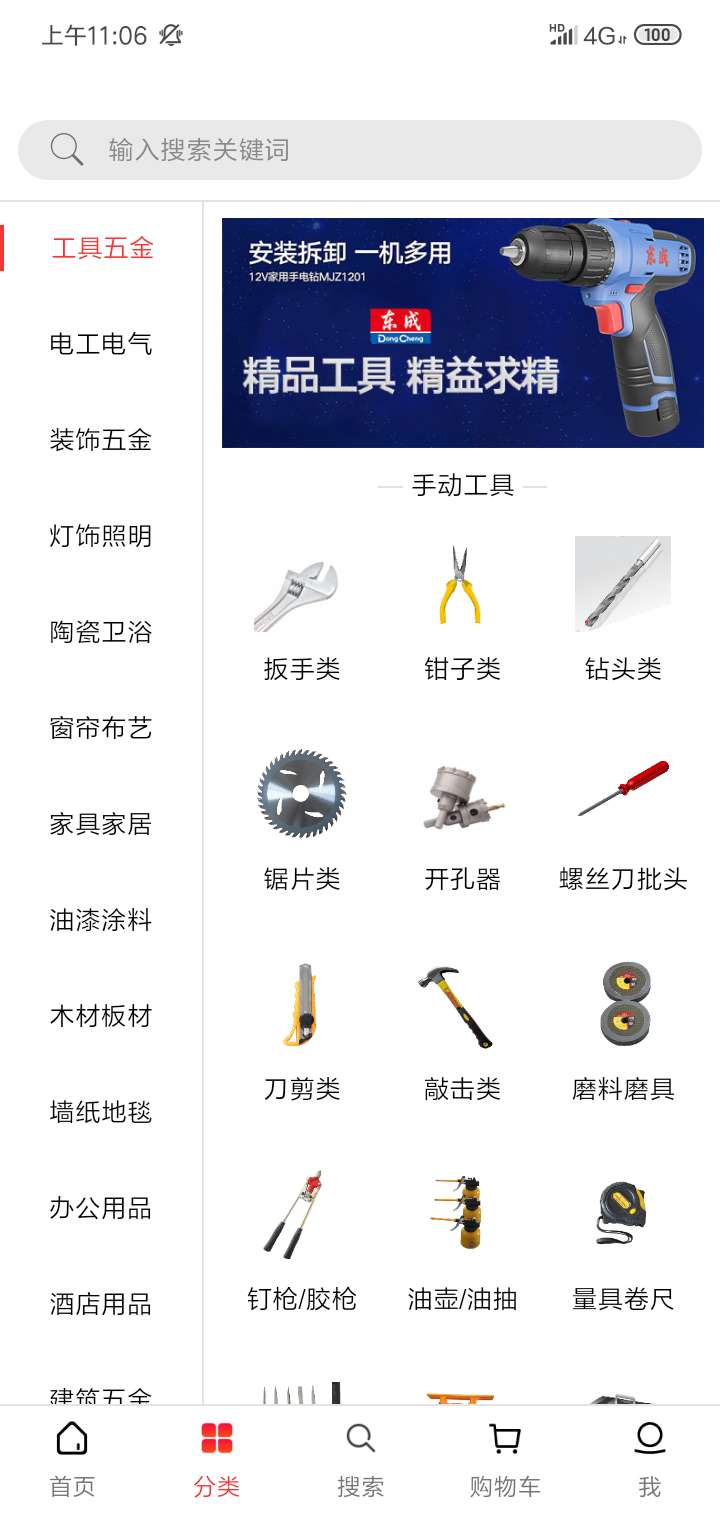View the 钳子类 pliers subcategory
Image resolution: width=720 pixels, height=1520 pixels.
click(x=462, y=610)
